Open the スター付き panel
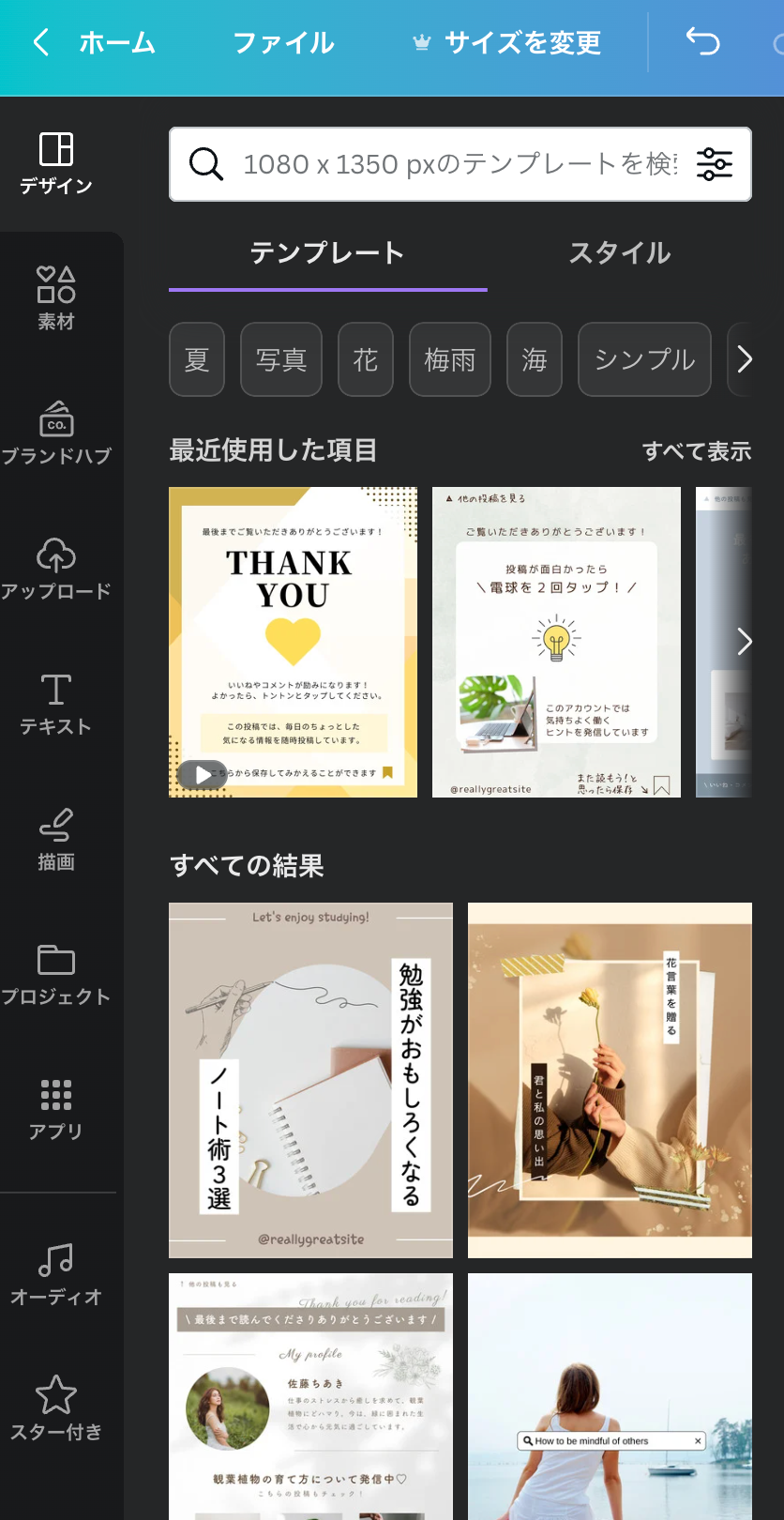 (x=56, y=1409)
